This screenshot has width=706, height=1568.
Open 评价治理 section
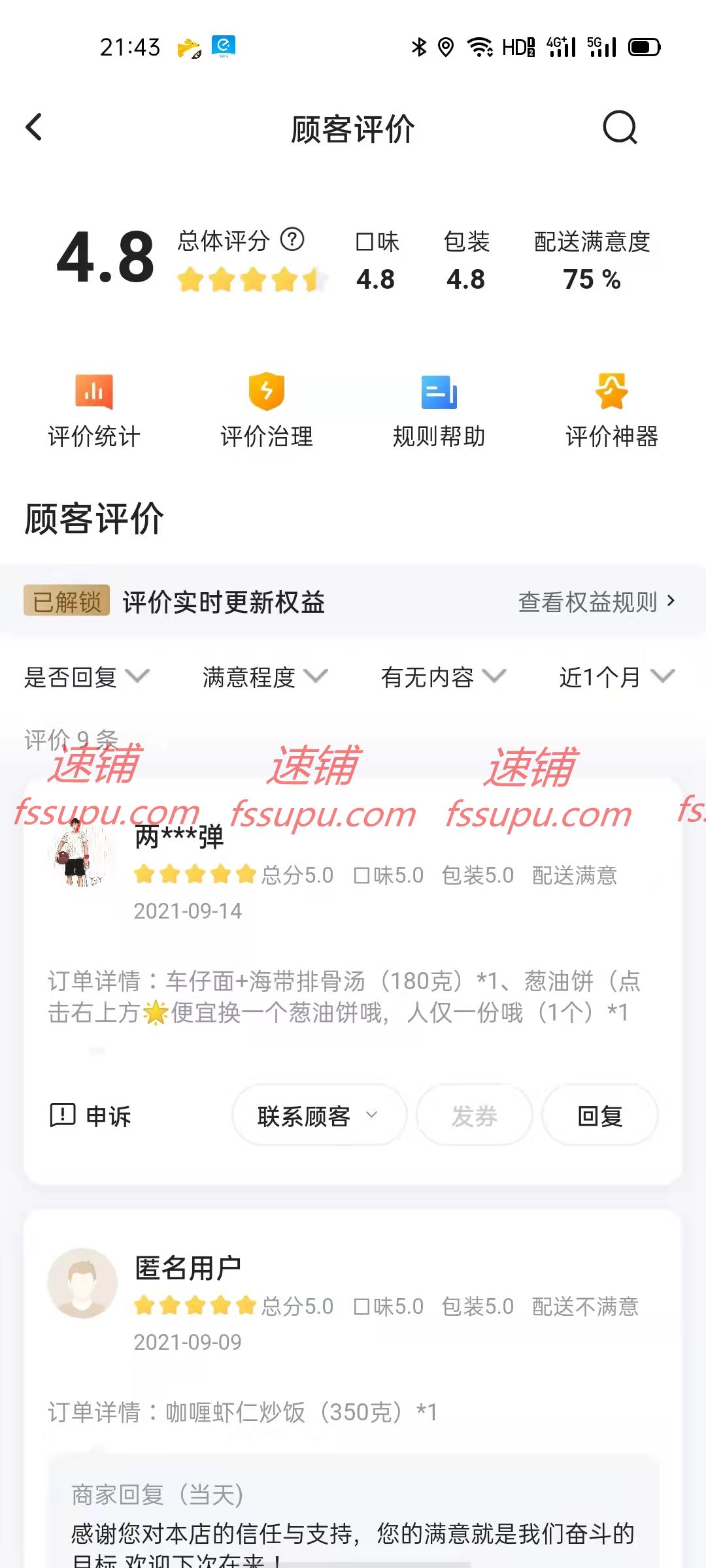267,410
